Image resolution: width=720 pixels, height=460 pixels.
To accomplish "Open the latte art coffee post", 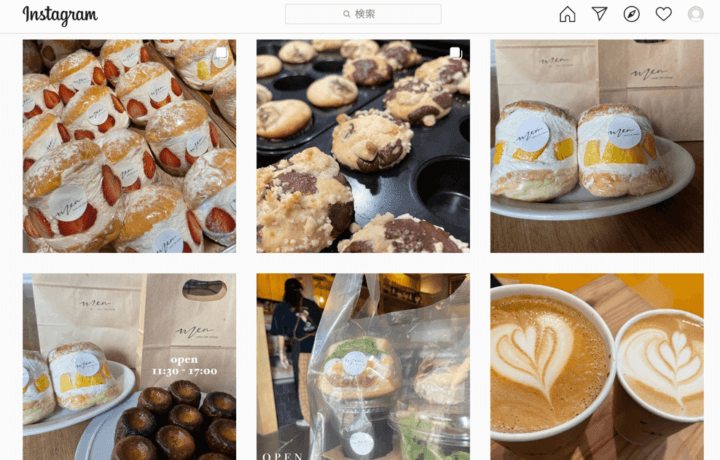I will pyautogui.click(x=597, y=367).
